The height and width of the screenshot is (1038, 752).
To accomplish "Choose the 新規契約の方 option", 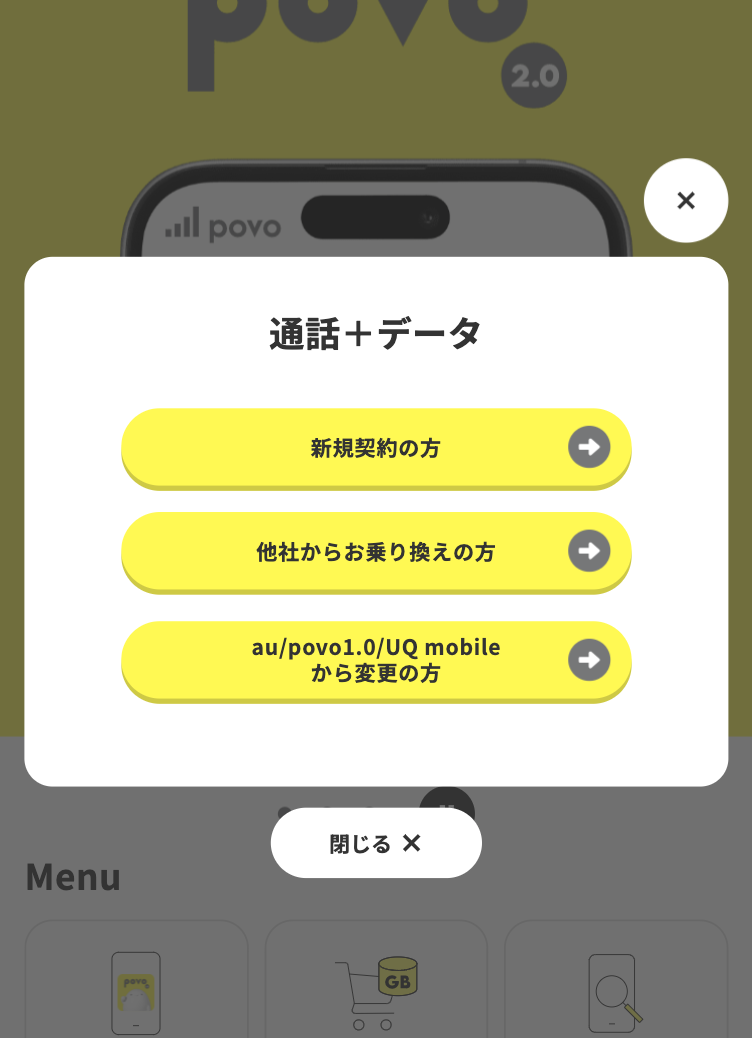I will [x=376, y=448].
